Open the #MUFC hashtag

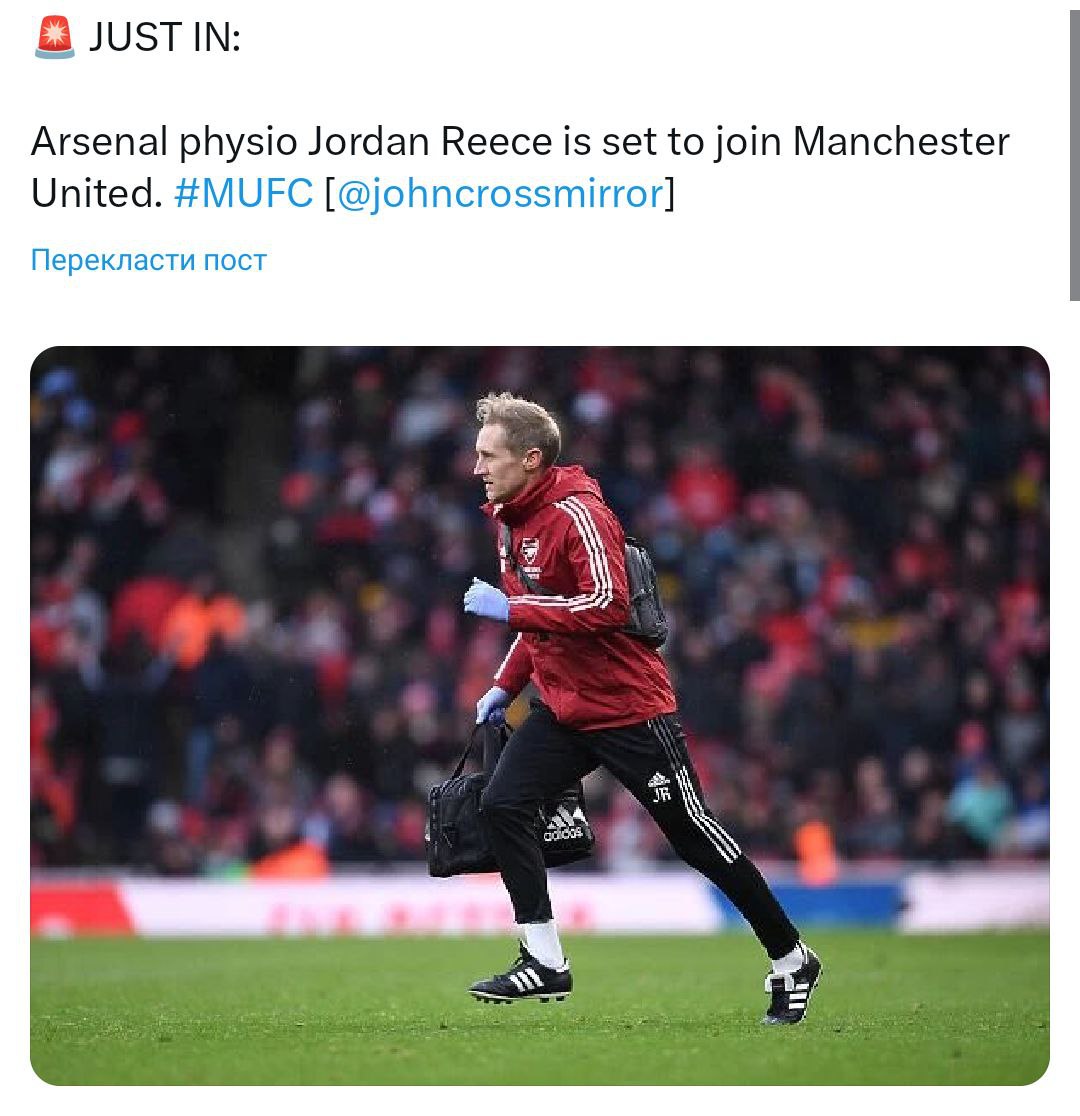(243, 193)
